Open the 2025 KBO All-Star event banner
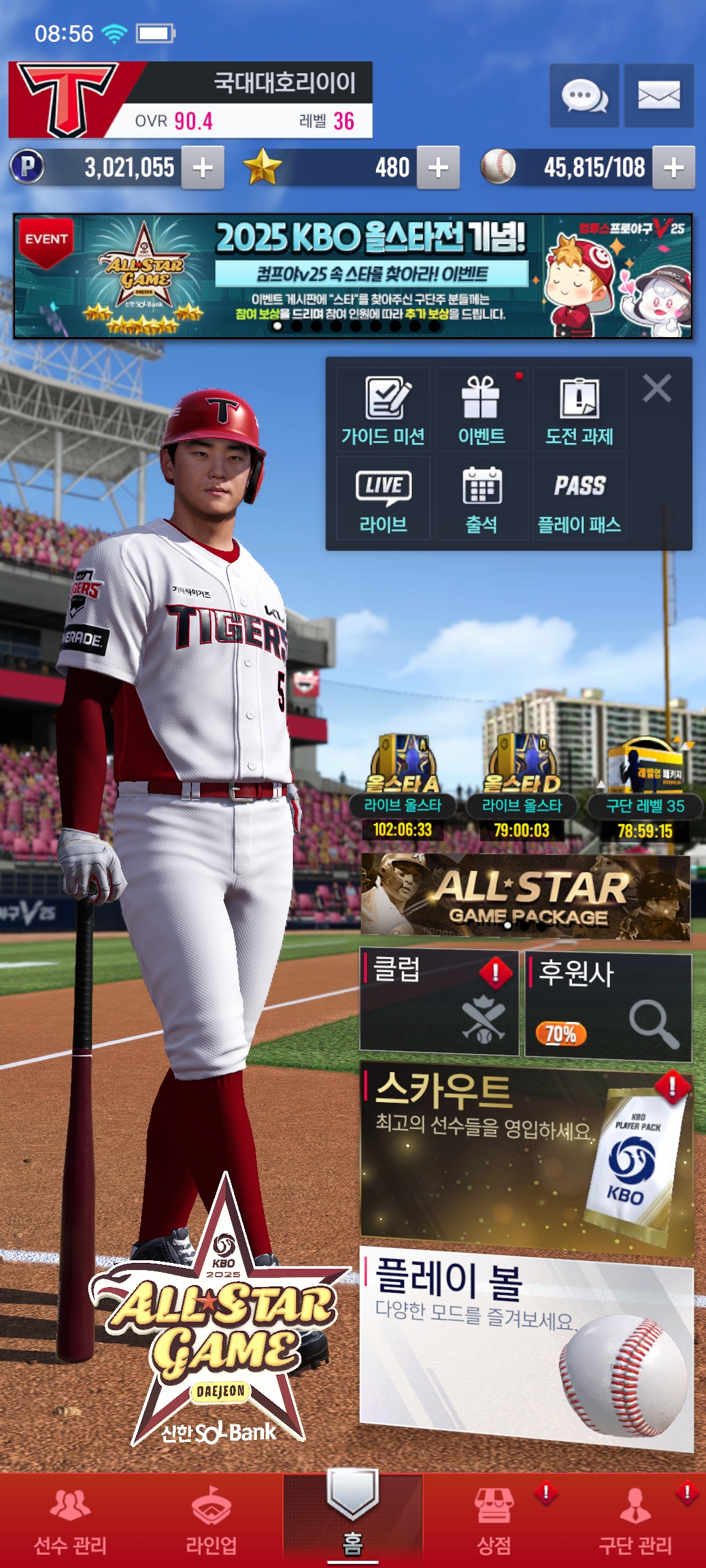 (353, 276)
